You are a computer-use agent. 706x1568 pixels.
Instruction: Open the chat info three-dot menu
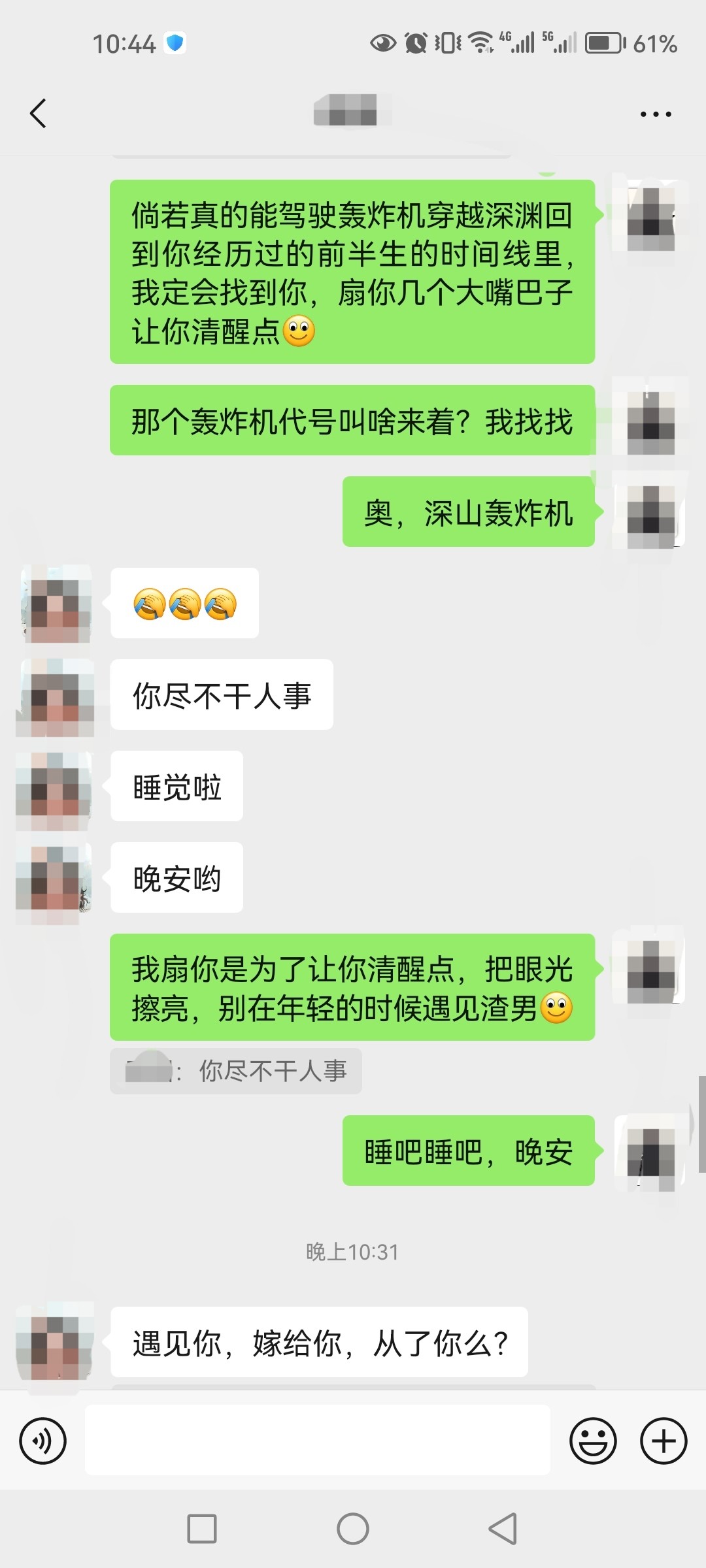(656, 114)
